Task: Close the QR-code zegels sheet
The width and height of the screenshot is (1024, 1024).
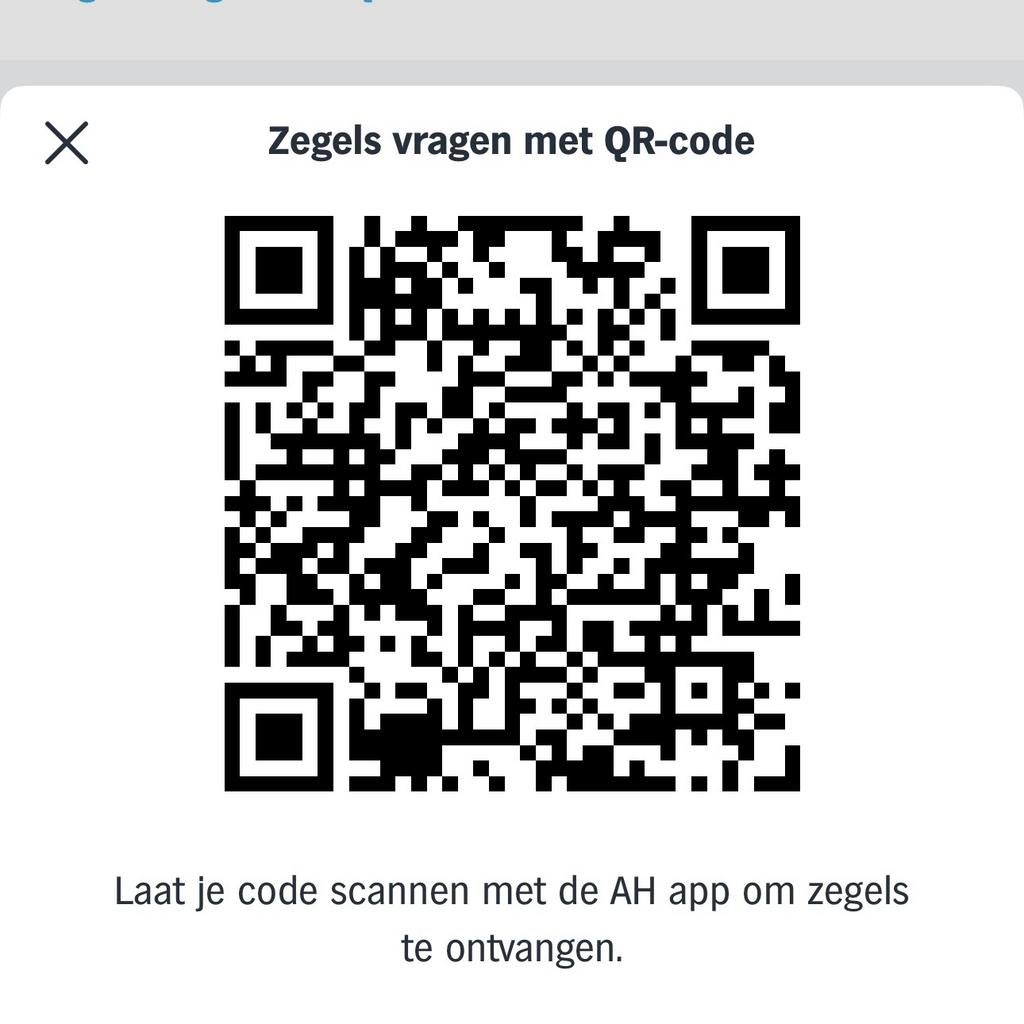Action: (x=67, y=143)
